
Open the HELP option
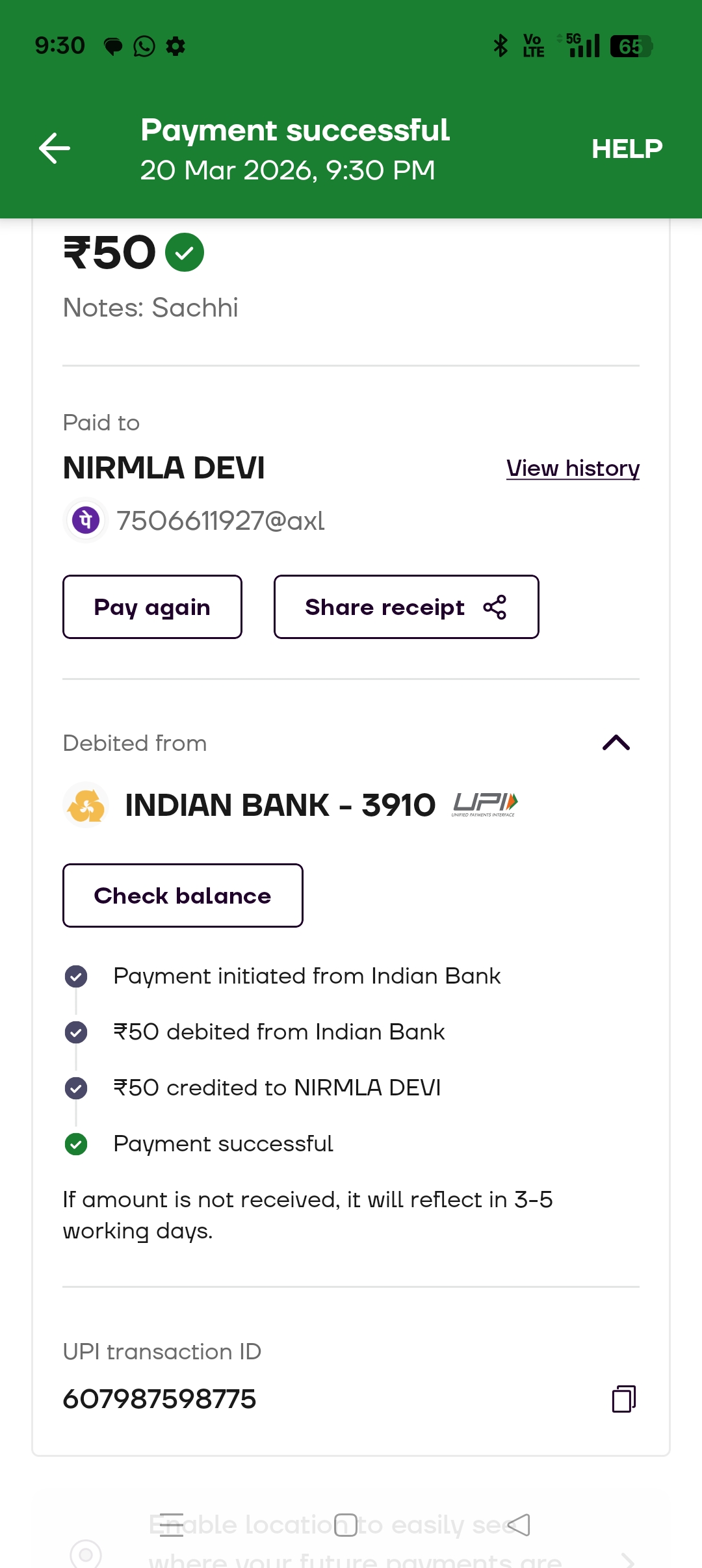coord(627,149)
